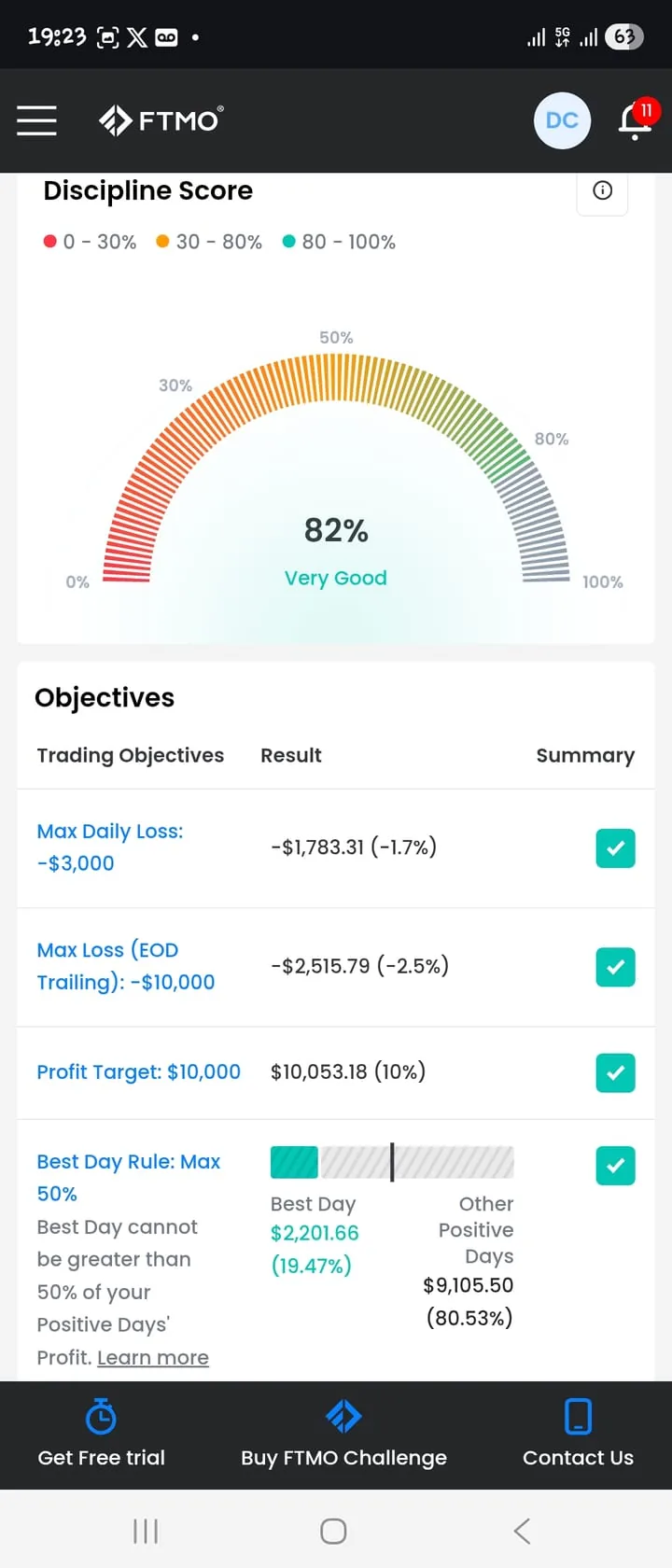The width and height of the screenshot is (672, 1568).
Task: Go to FTMO home via logo
Action: (161, 120)
